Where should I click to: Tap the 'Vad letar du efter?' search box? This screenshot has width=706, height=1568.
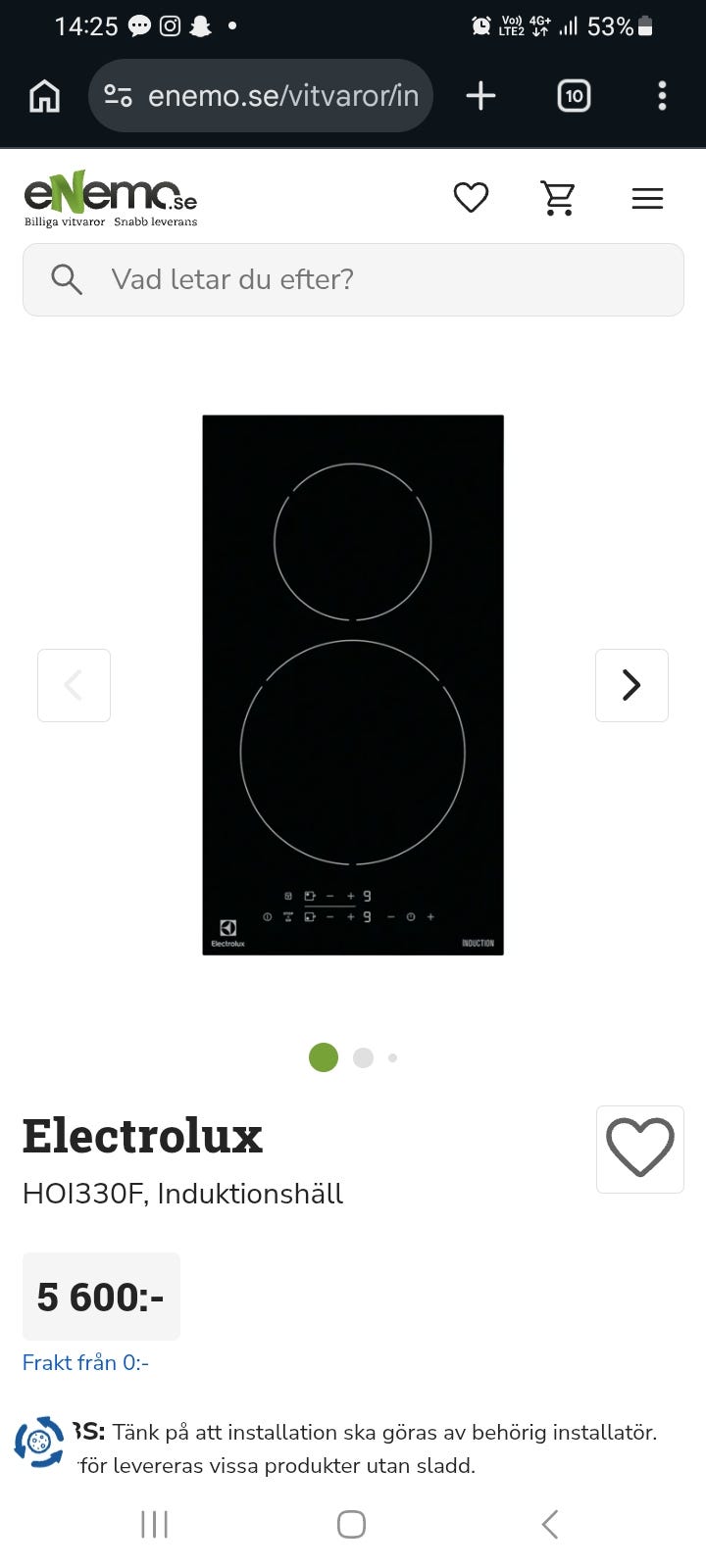[x=353, y=279]
